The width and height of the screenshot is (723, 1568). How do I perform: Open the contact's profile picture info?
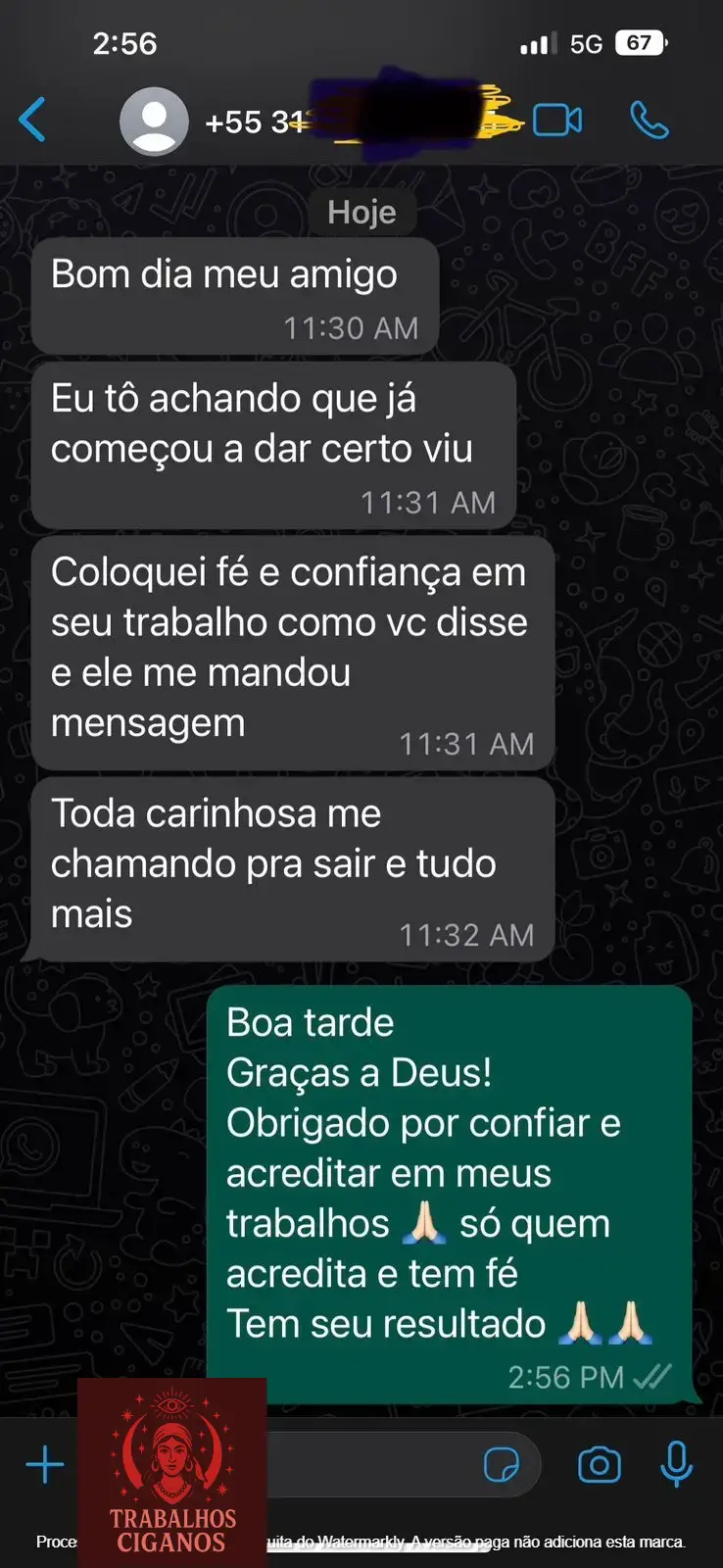tap(154, 122)
